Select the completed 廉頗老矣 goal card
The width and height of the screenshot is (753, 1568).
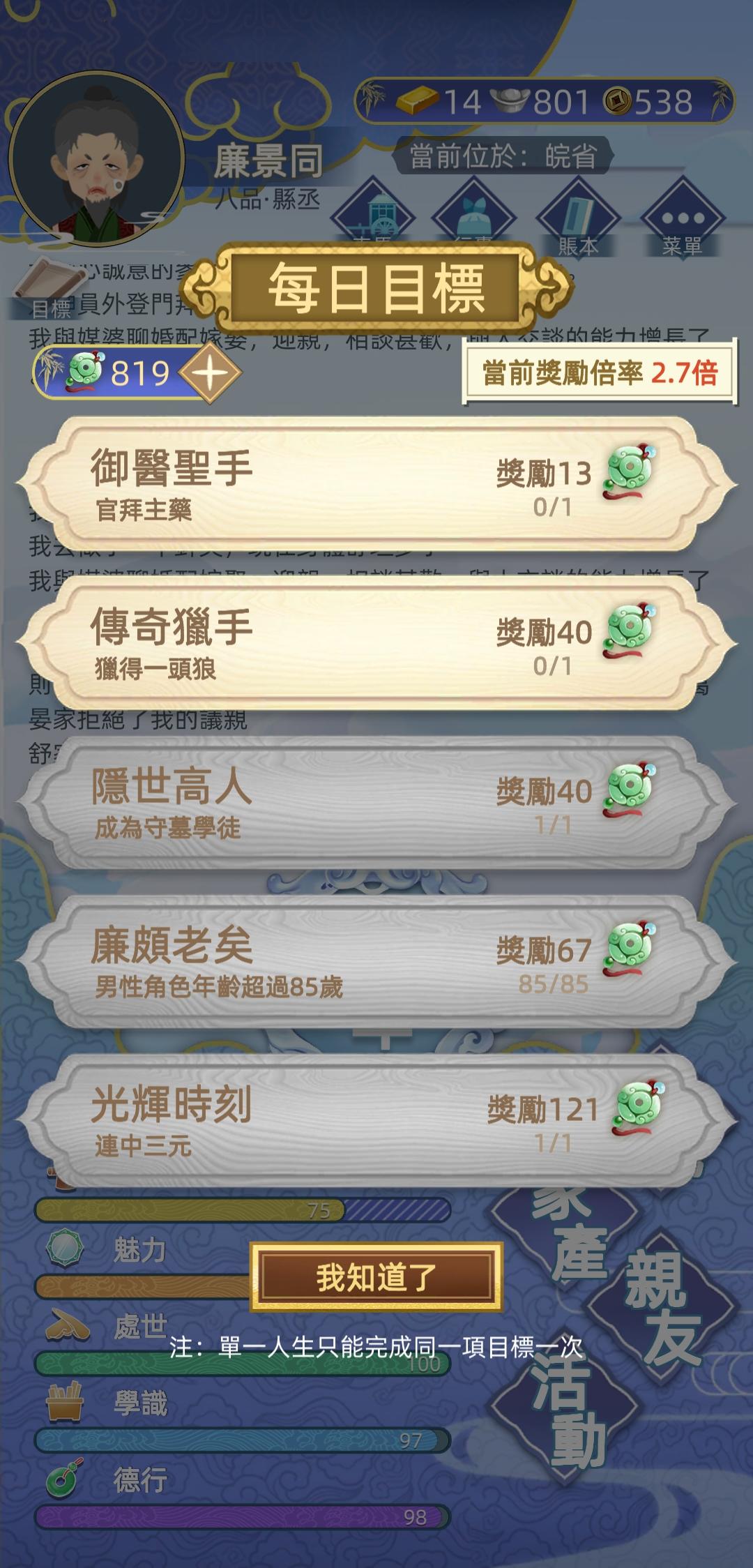point(376,963)
